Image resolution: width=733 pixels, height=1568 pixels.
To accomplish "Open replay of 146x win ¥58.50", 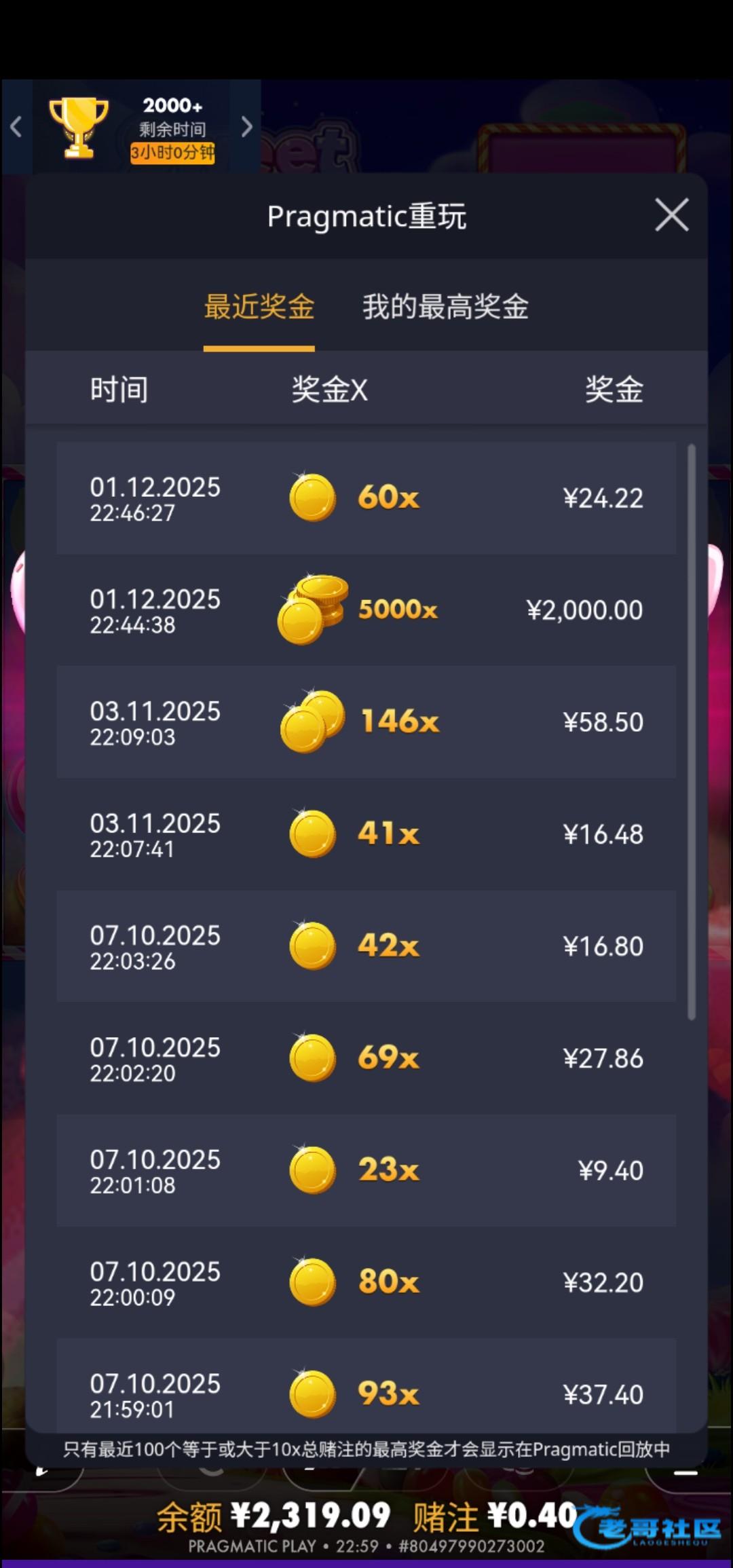I will point(366,722).
